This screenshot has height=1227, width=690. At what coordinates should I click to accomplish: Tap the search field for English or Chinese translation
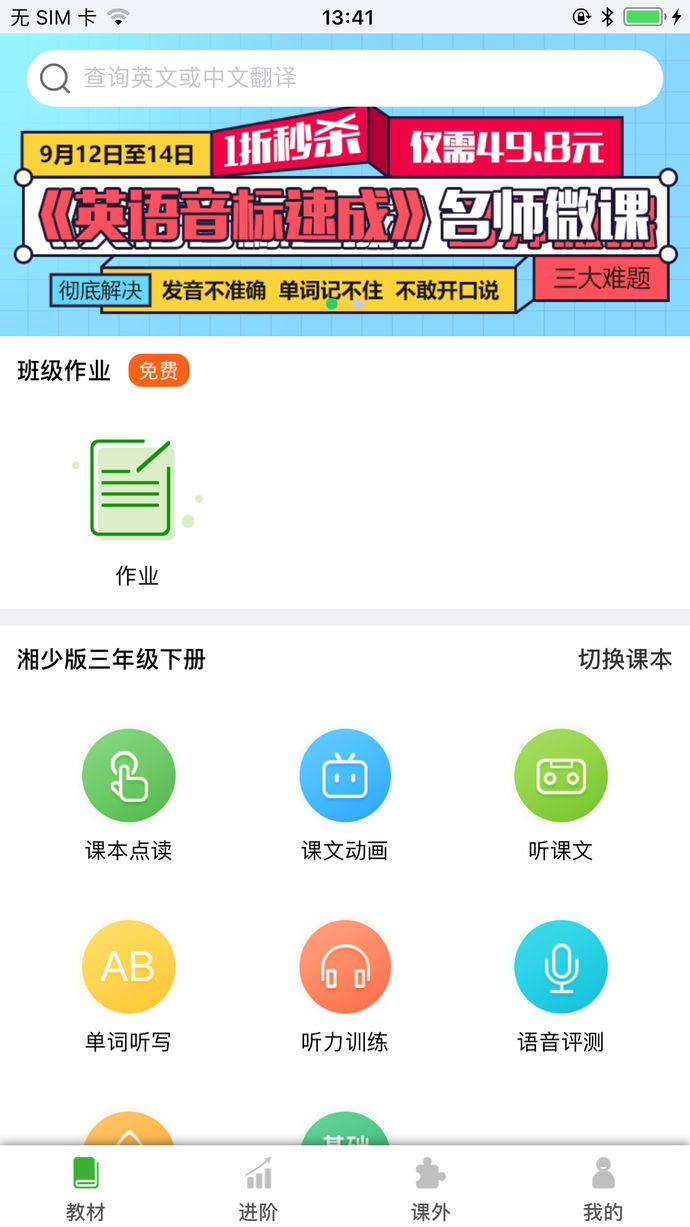(345, 78)
